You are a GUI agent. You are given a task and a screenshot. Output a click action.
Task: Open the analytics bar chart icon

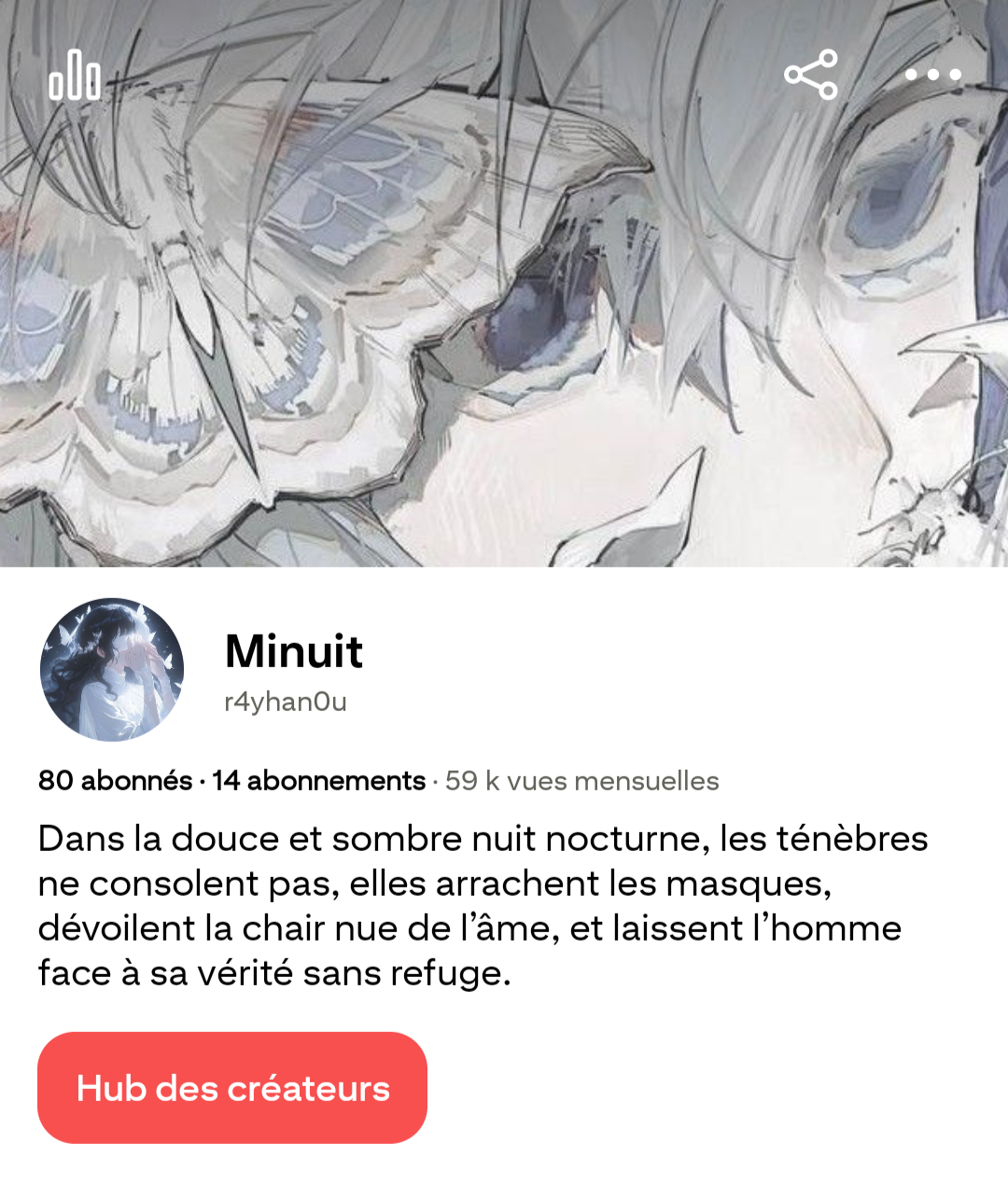tap(75, 75)
